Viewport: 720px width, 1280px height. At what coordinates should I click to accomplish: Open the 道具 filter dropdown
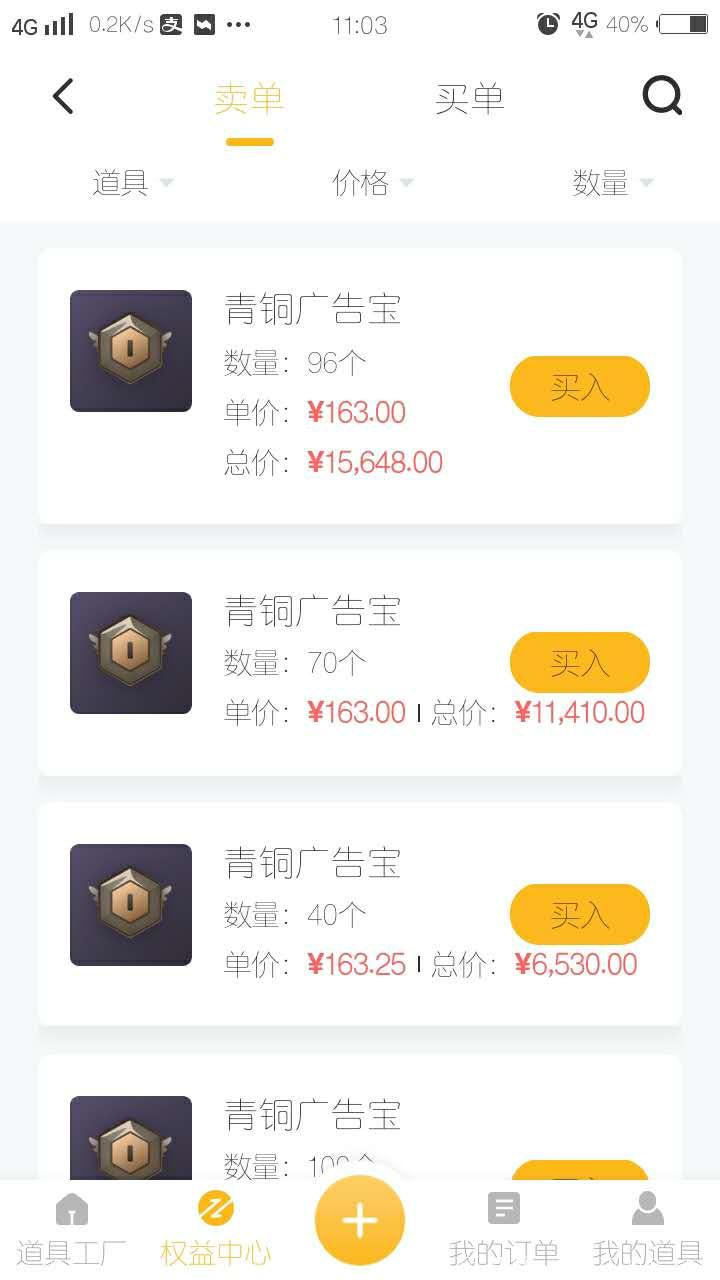tap(131, 182)
